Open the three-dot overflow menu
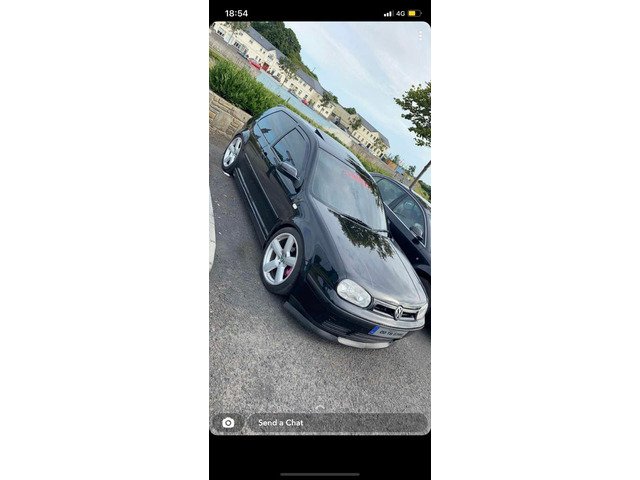Viewport: 640px width, 480px height. [x=420, y=35]
